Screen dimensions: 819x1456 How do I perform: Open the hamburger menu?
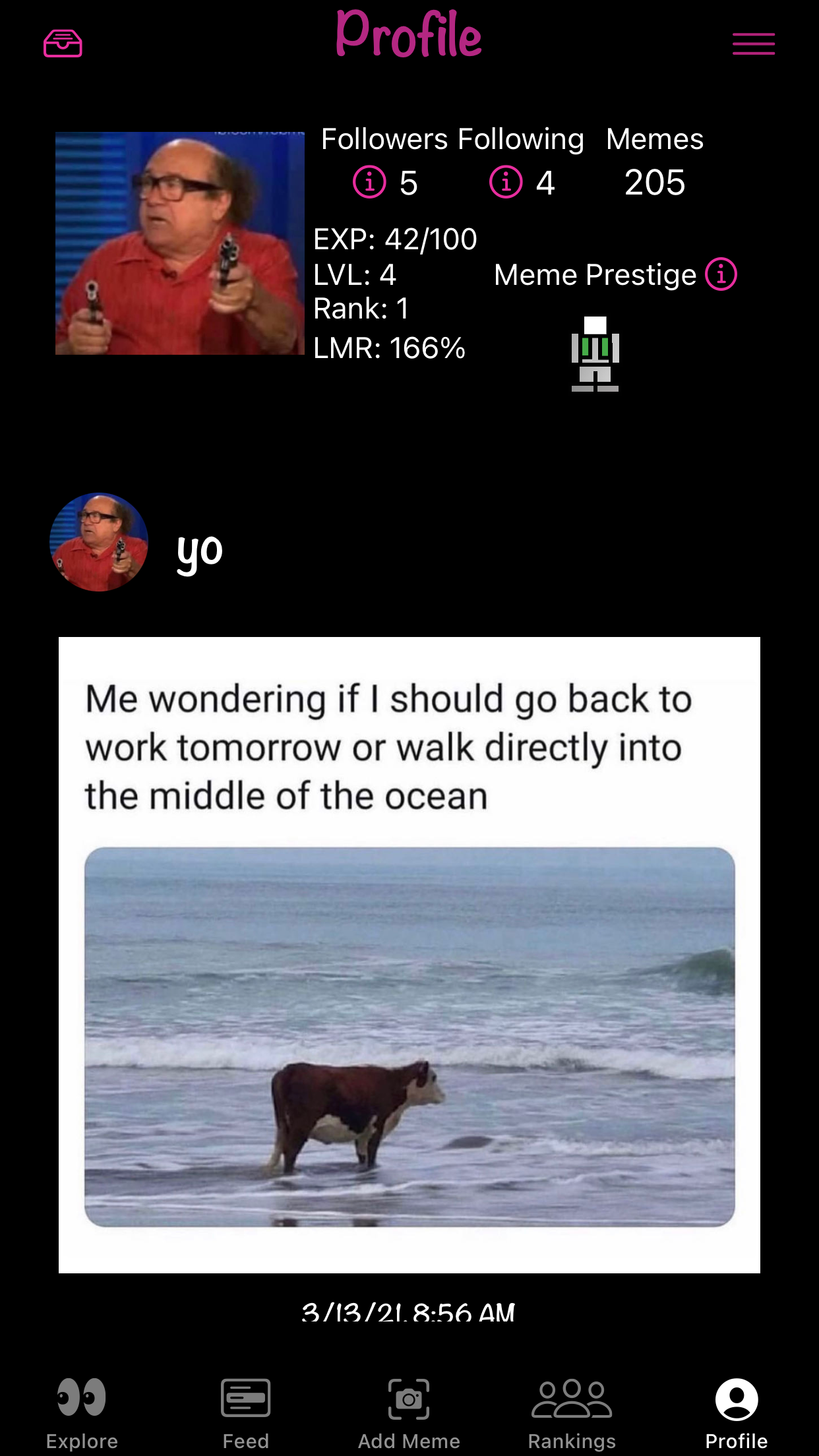pos(753,44)
